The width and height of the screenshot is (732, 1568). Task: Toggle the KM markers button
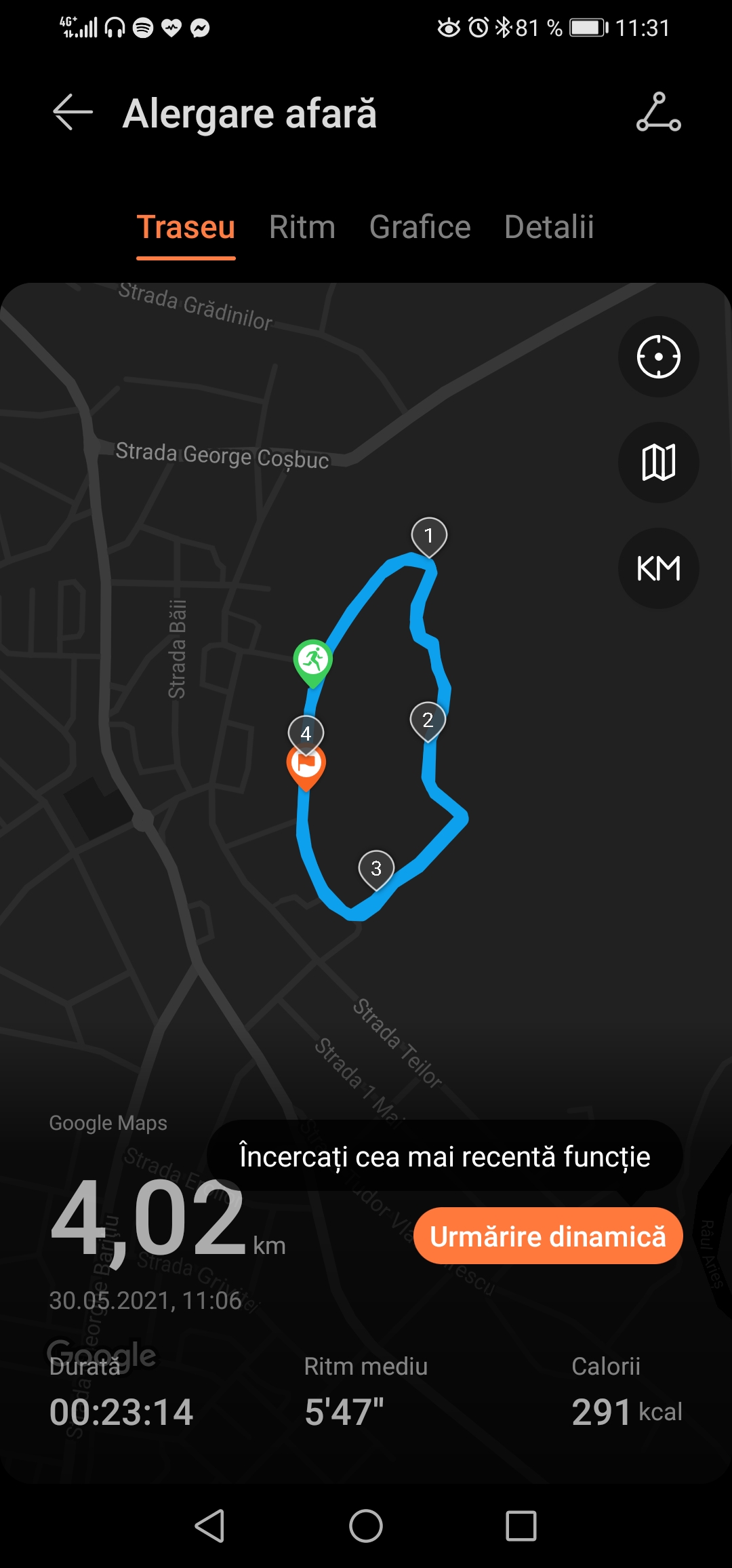click(658, 568)
